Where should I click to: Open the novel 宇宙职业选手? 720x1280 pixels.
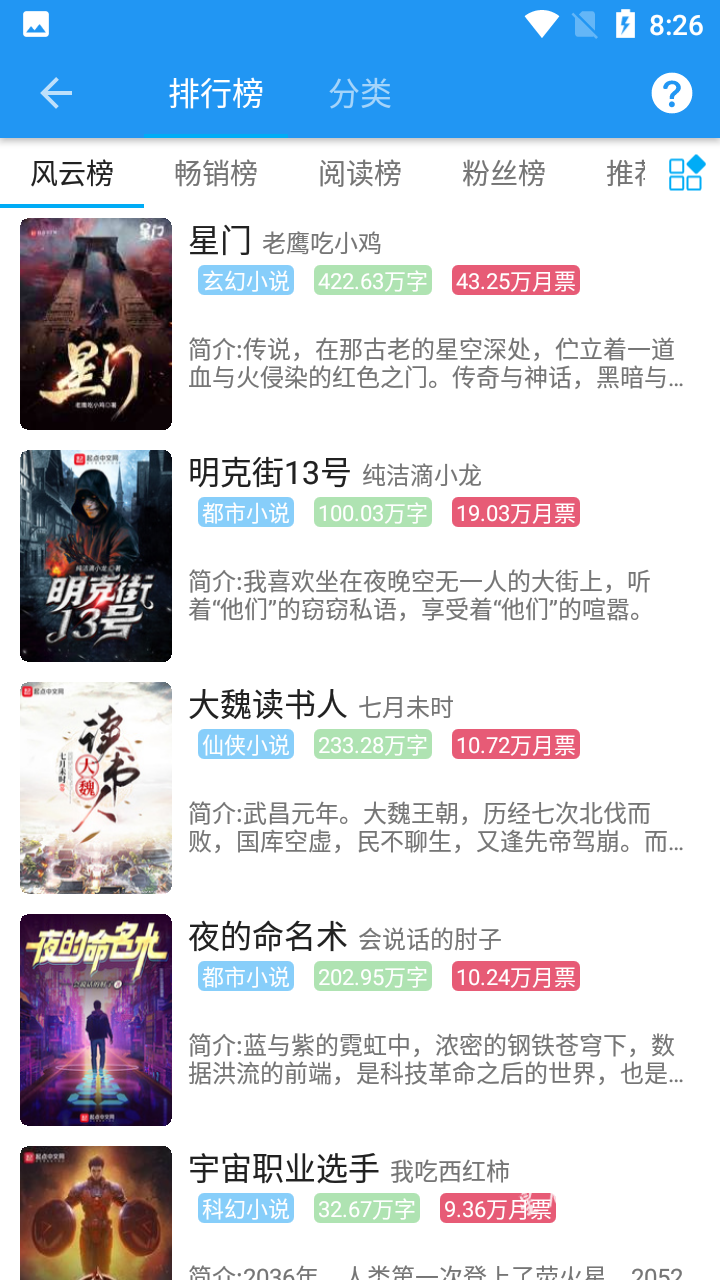tap(360, 1208)
